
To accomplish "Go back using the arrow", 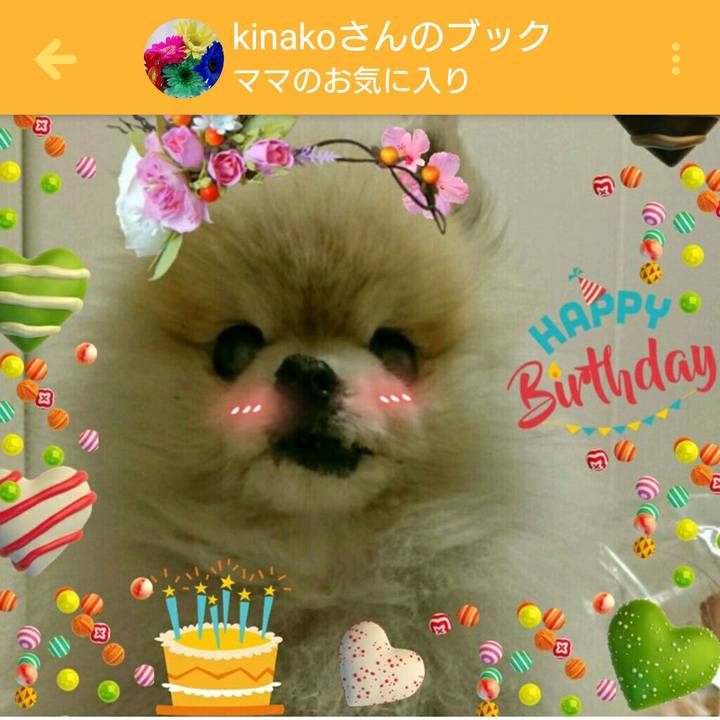I will 55,59.
